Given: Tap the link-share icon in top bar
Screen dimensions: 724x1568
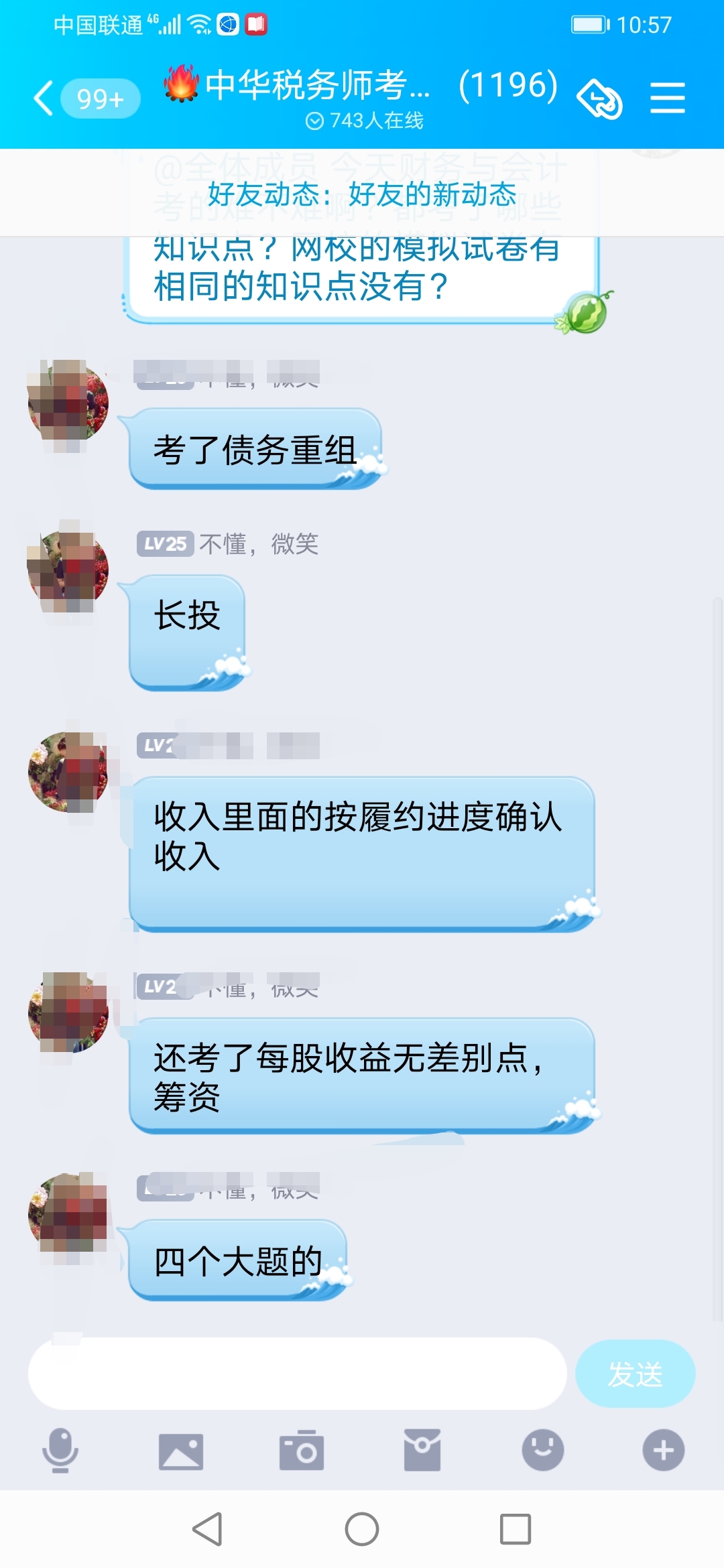Looking at the screenshot, I should [601, 97].
